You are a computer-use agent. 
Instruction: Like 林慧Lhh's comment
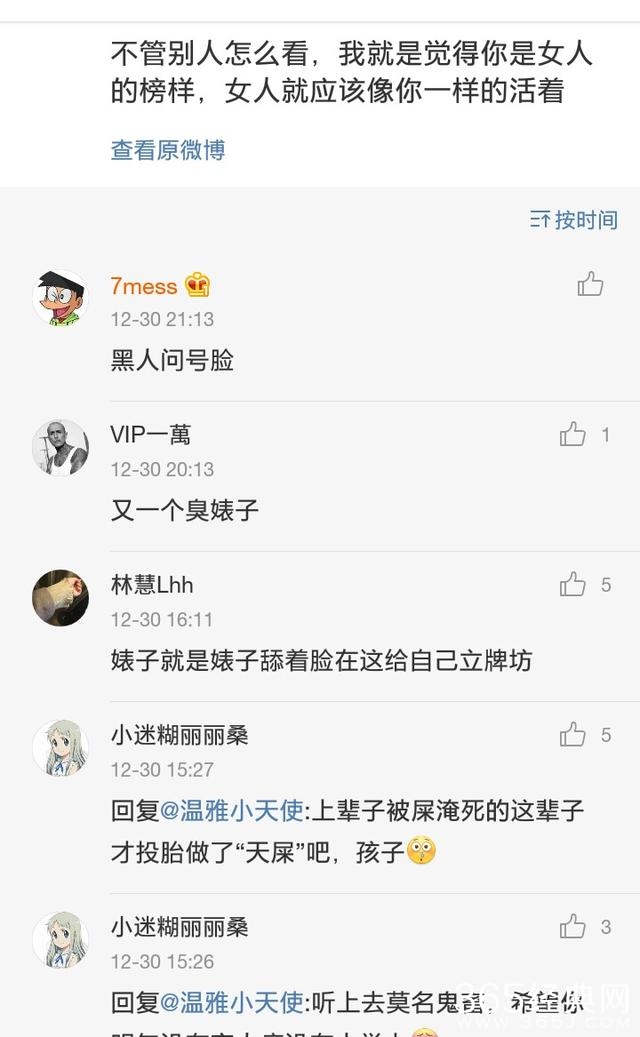coord(573,585)
